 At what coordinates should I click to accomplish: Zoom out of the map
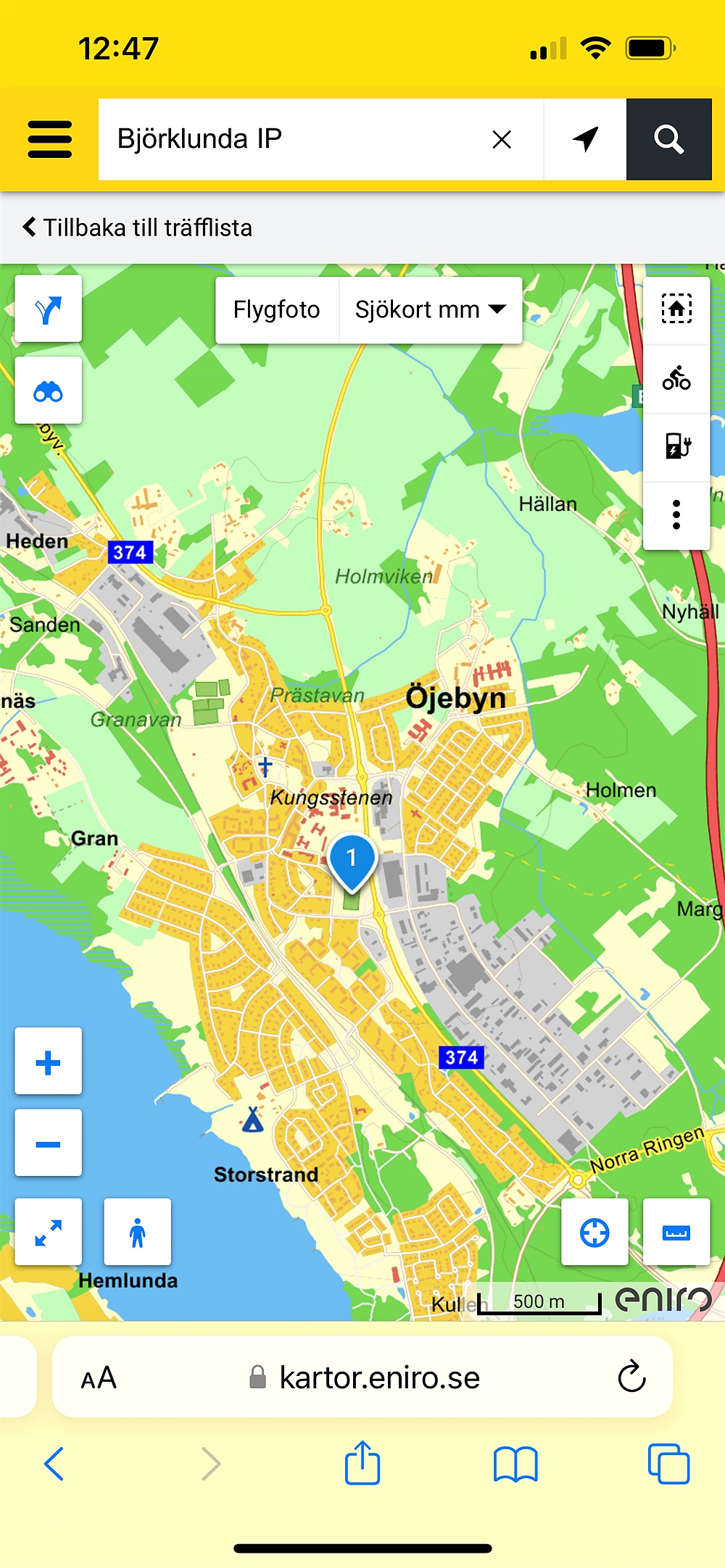tap(48, 1144)
